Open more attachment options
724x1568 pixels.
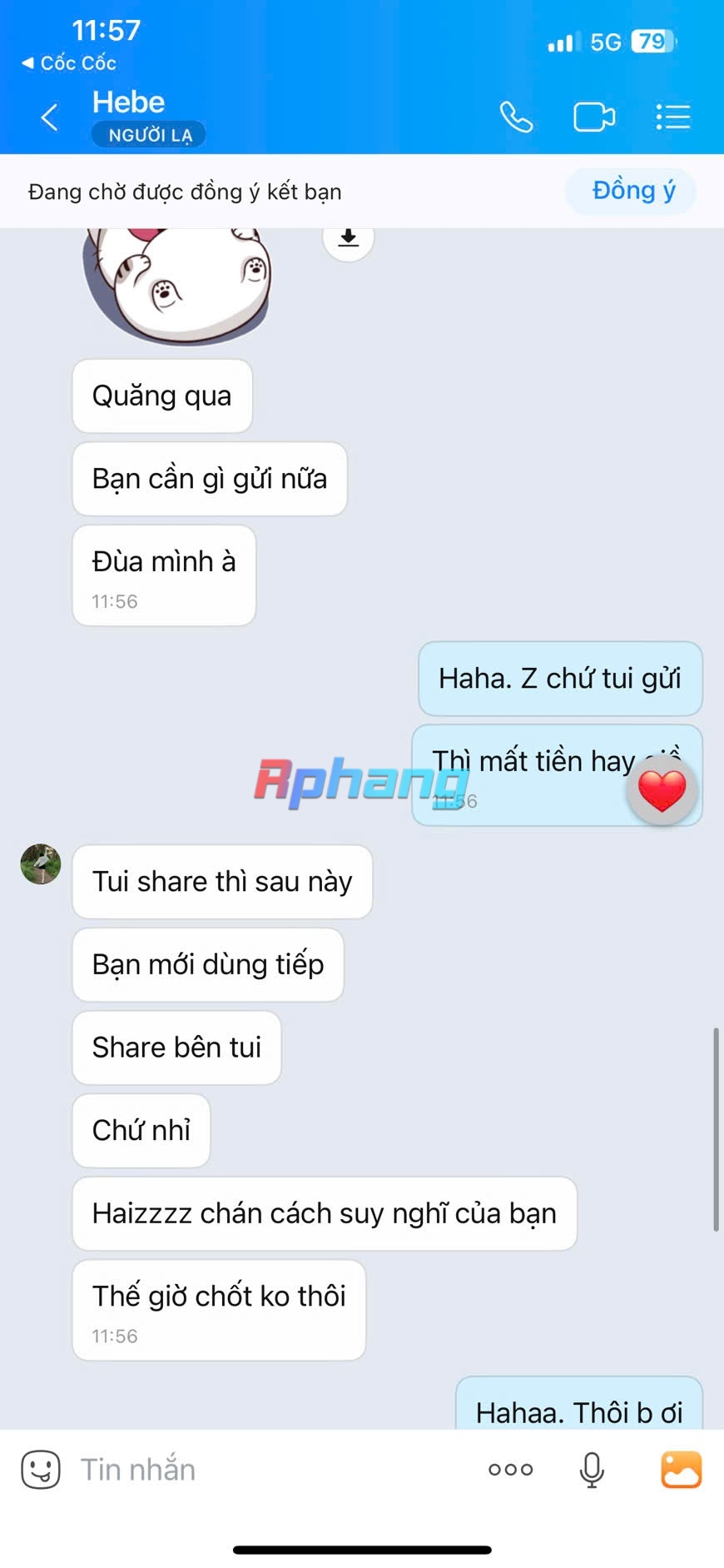click(x=510, y=1470)
